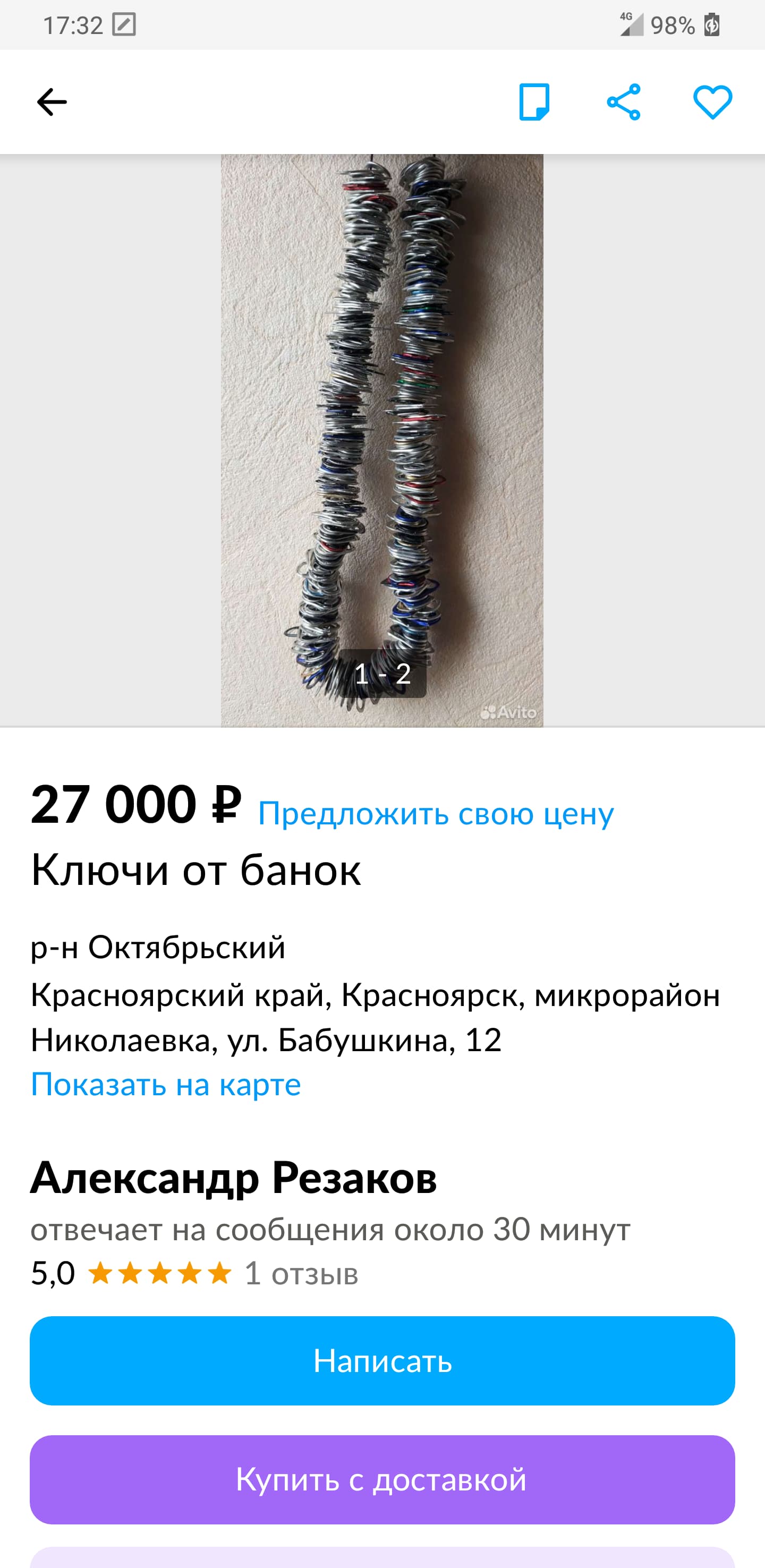
Task: Tap the 'Написать' button
Action: [x=382, y=1360]
